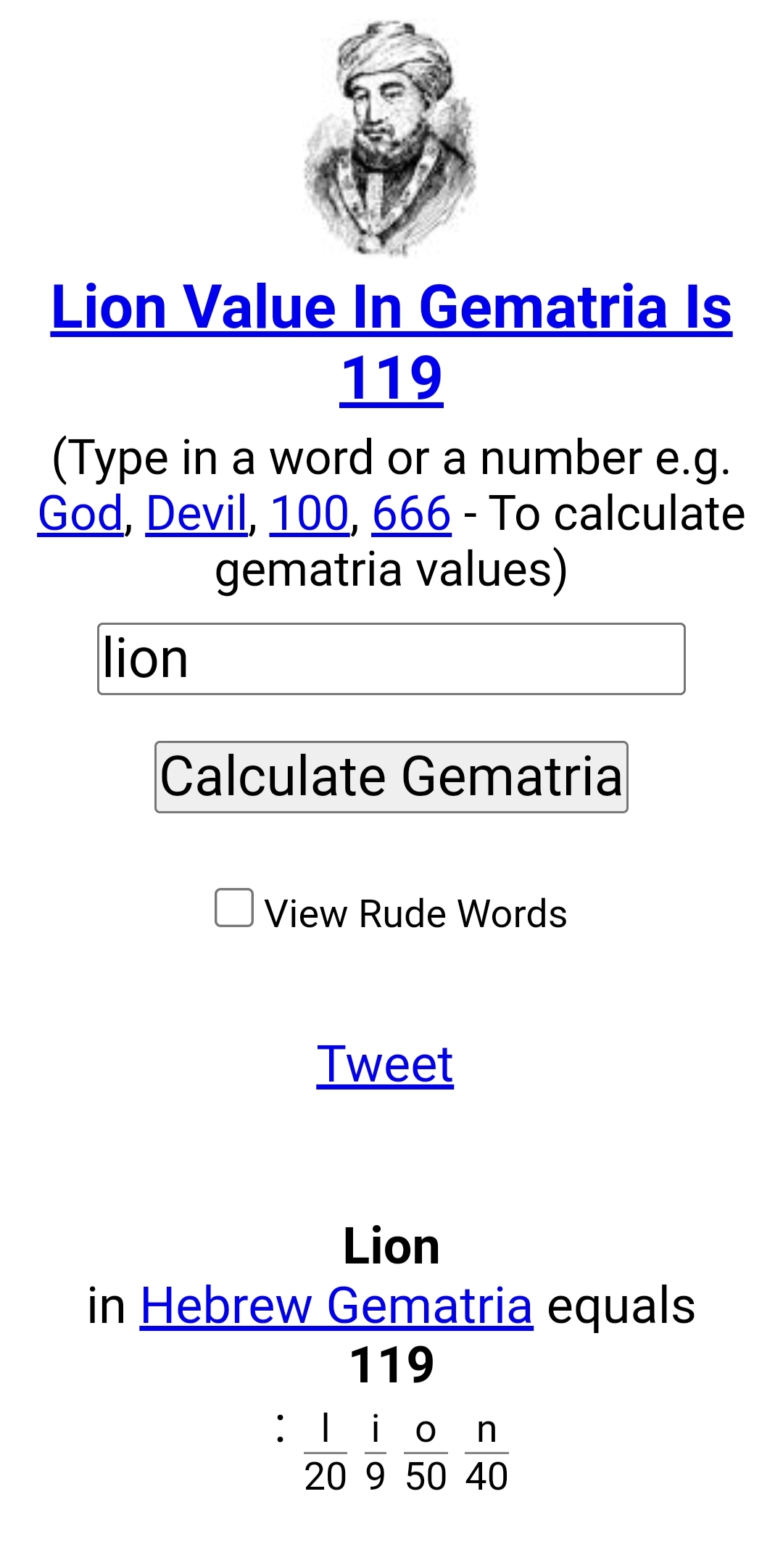Enable the View Rude Words checkbox
The image size is (783, 1568).
(x=234, y=908)
